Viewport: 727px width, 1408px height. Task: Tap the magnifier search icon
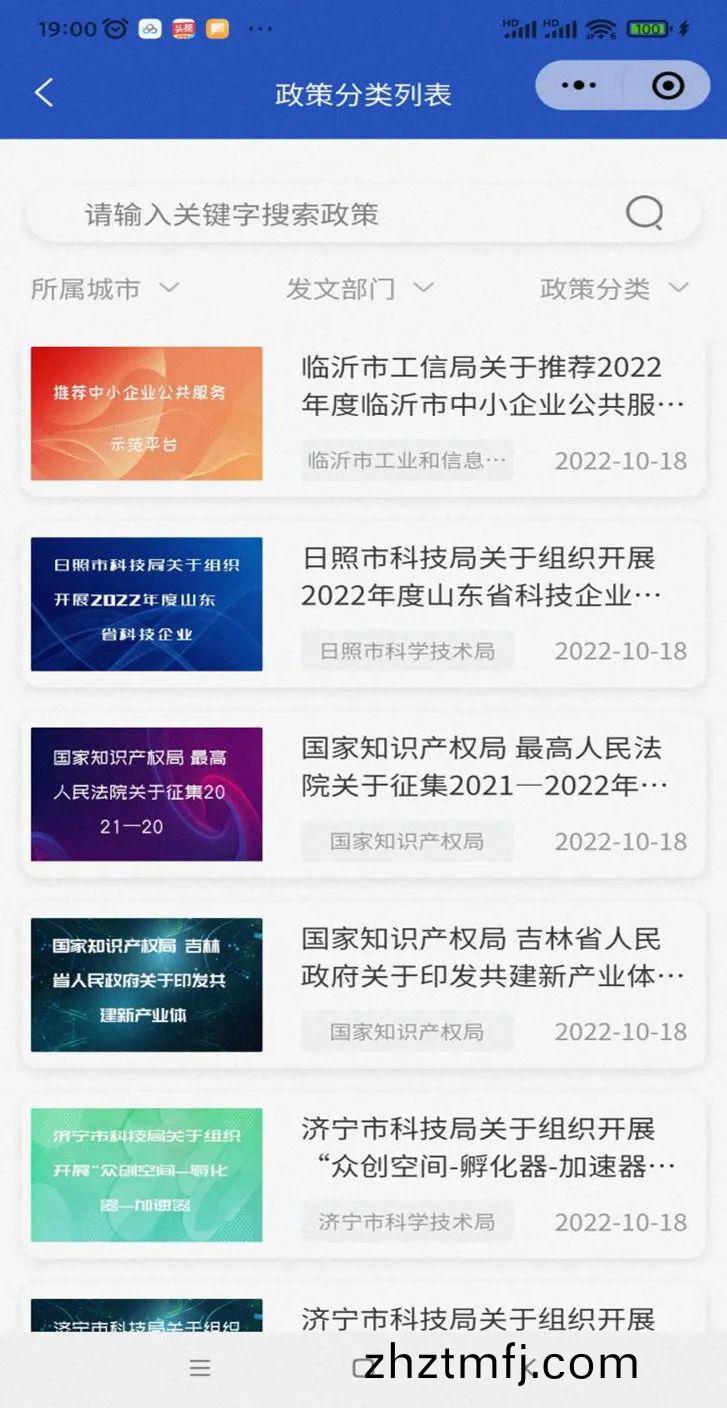coord(644,213)
